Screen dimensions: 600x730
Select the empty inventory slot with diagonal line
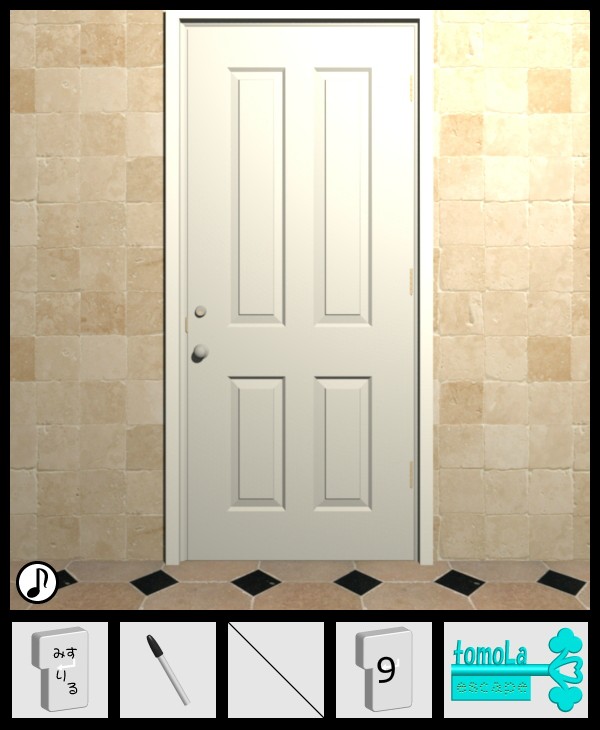point(276,669)
